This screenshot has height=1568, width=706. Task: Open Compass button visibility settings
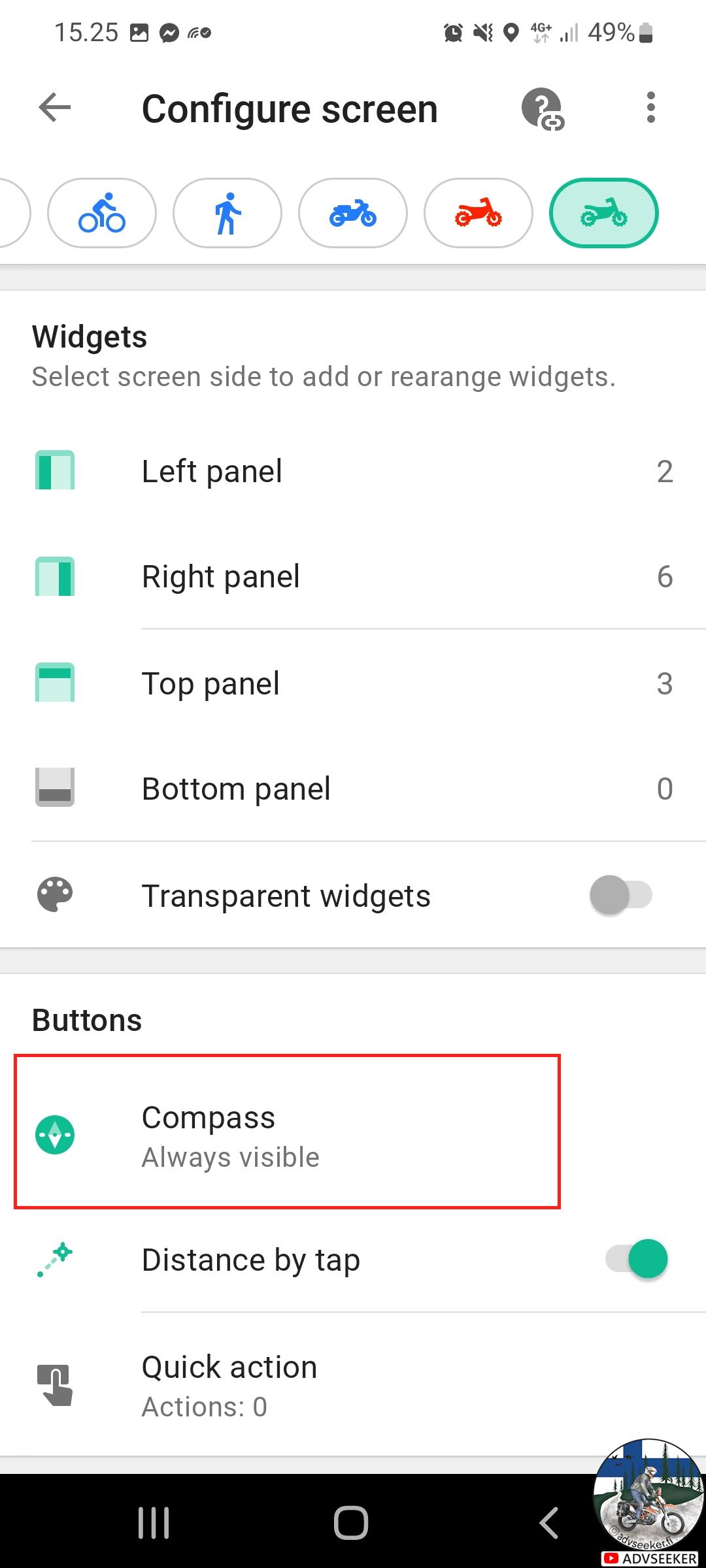[353, 1136]
